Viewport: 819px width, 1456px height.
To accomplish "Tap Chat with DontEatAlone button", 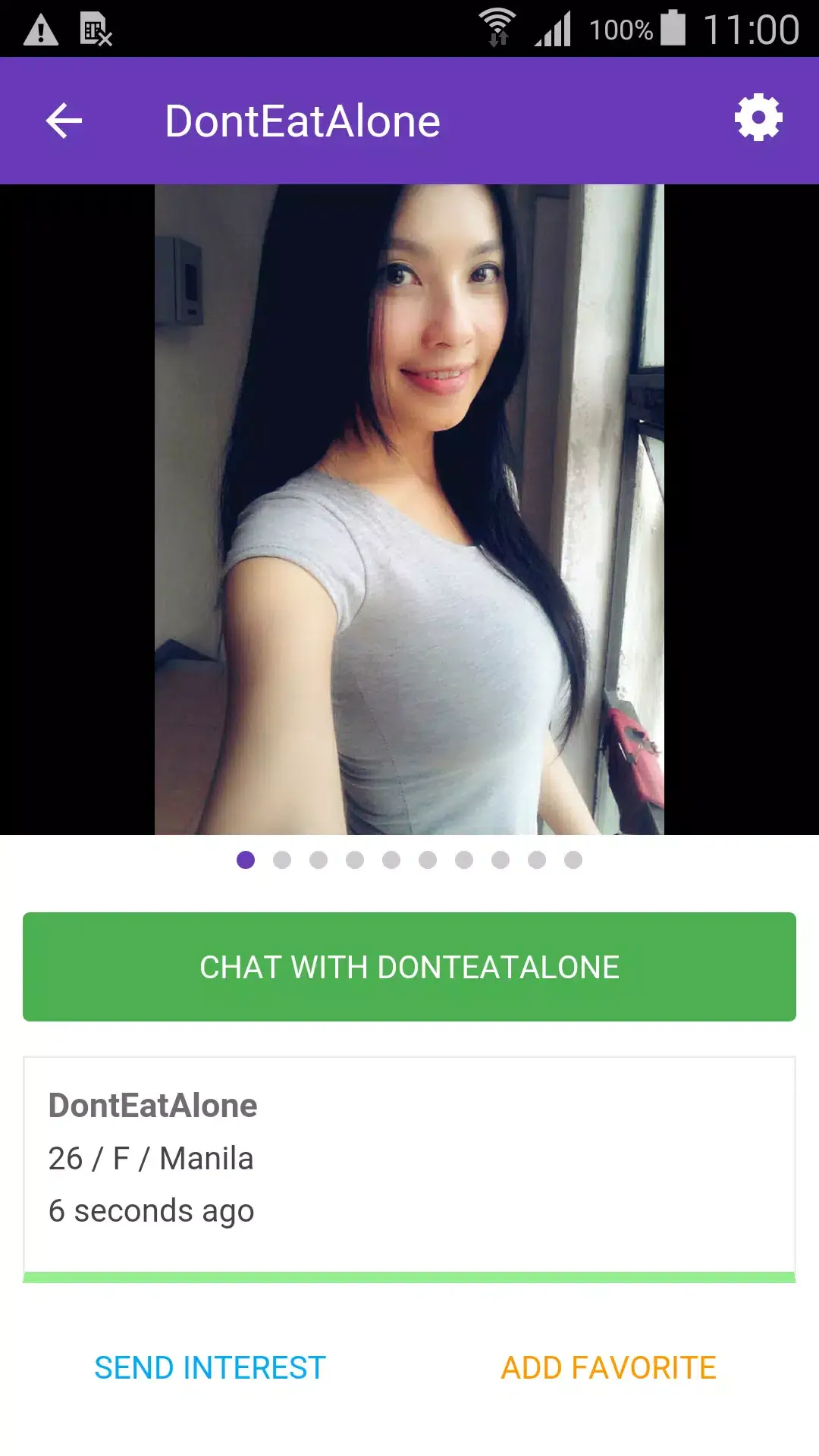I will coord(409,967).
